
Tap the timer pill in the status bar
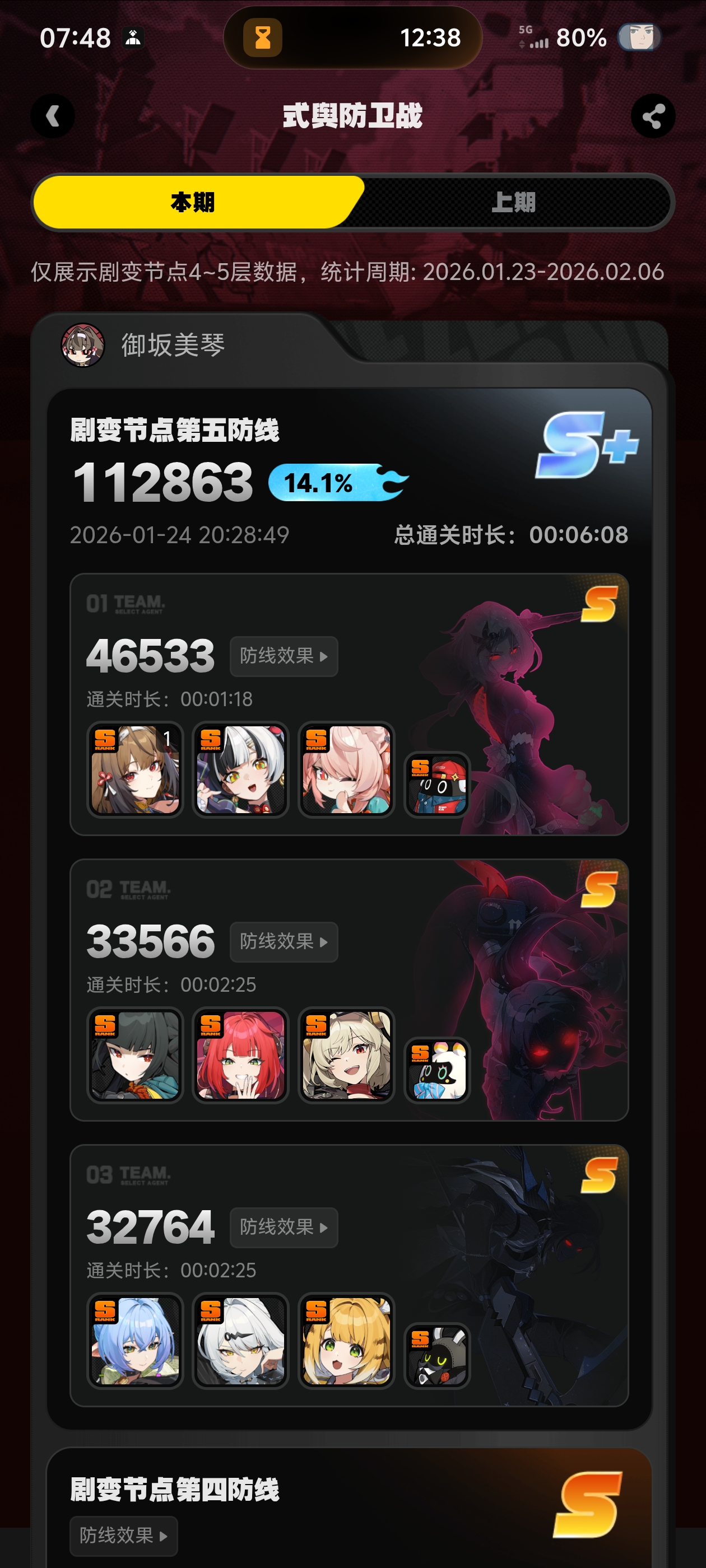coord(352,38)
